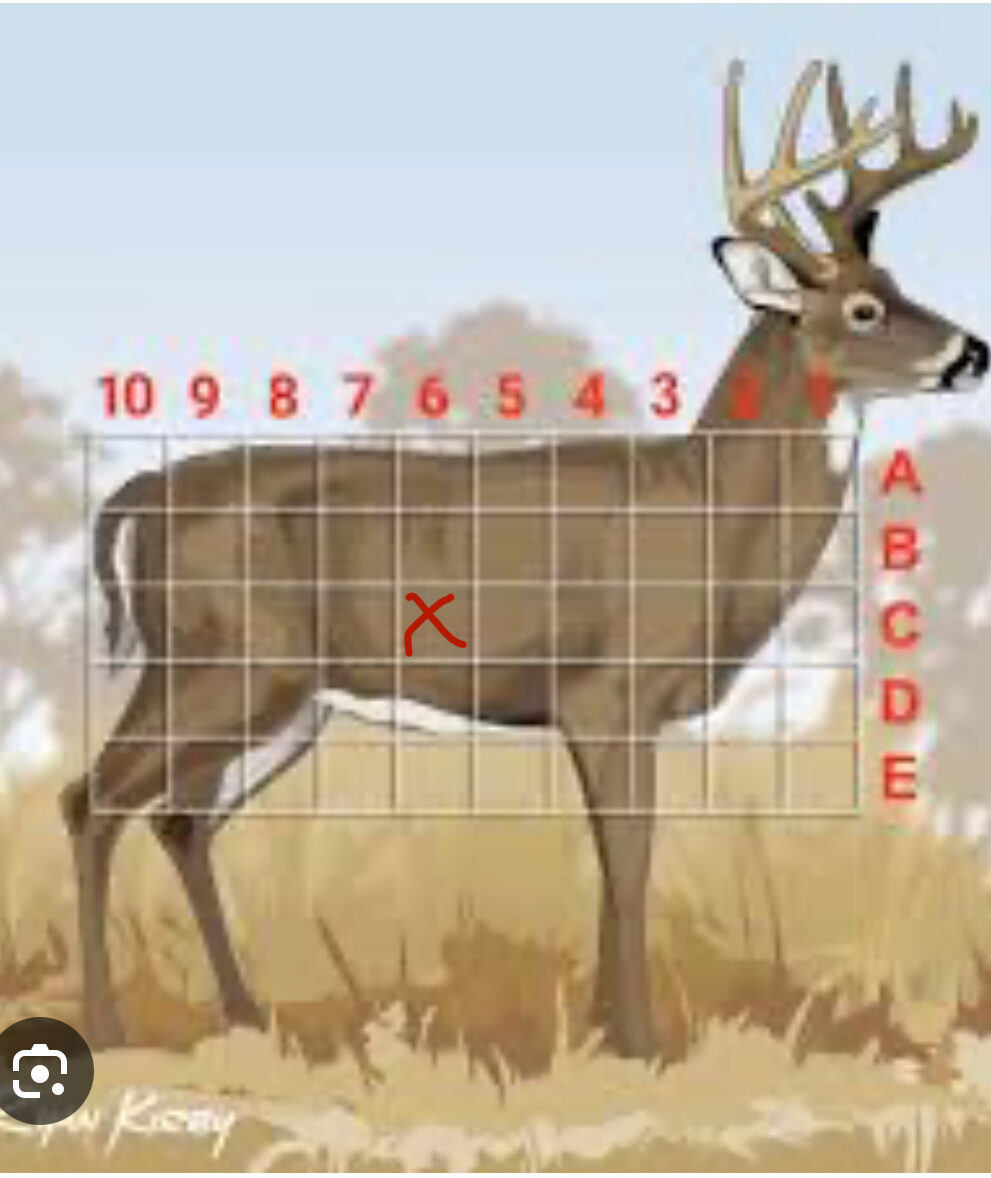Search this image with Google Lens
The image size is (991, 1178).
tap(40, 1072)
